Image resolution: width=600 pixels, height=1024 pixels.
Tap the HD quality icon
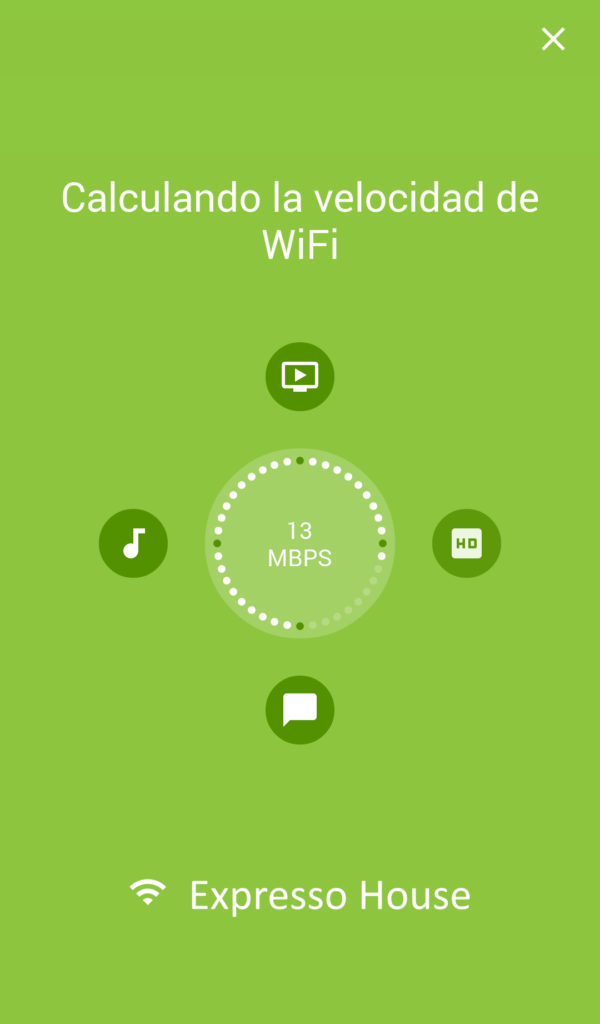[x=466, y=543]
